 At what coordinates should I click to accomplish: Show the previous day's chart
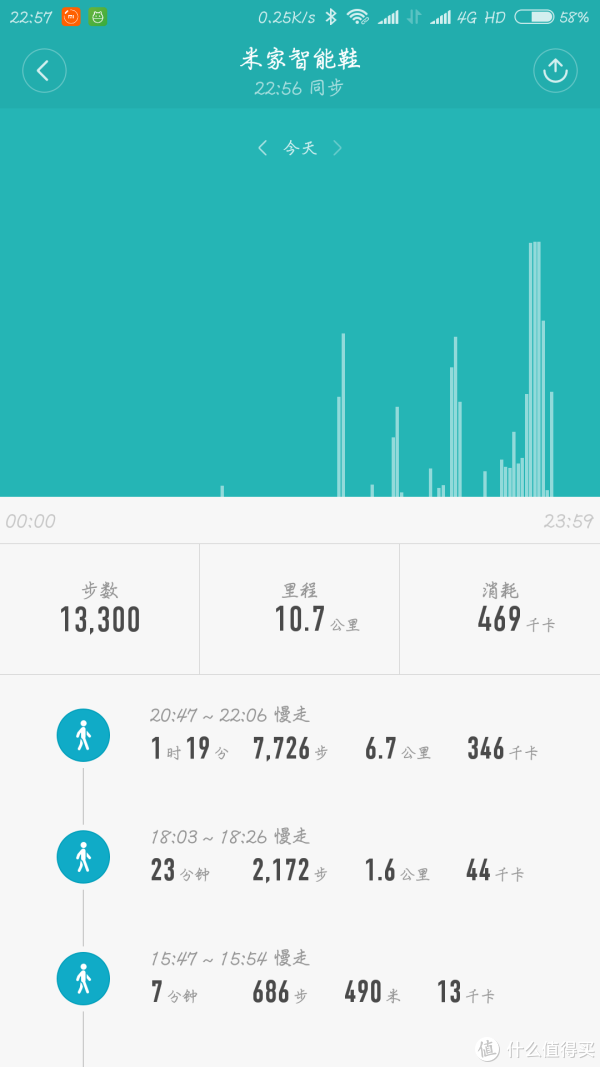click(263, 148)
